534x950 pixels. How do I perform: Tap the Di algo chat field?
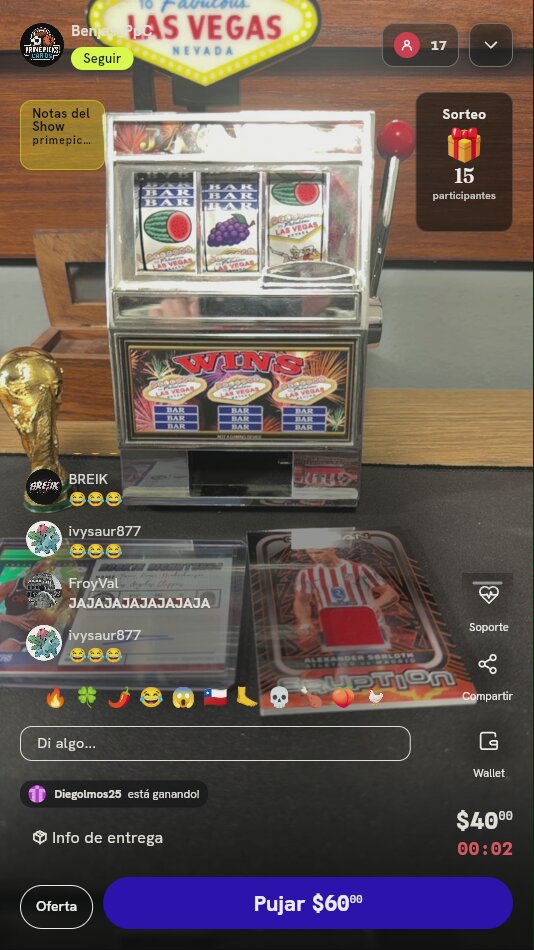coord(215,743)
